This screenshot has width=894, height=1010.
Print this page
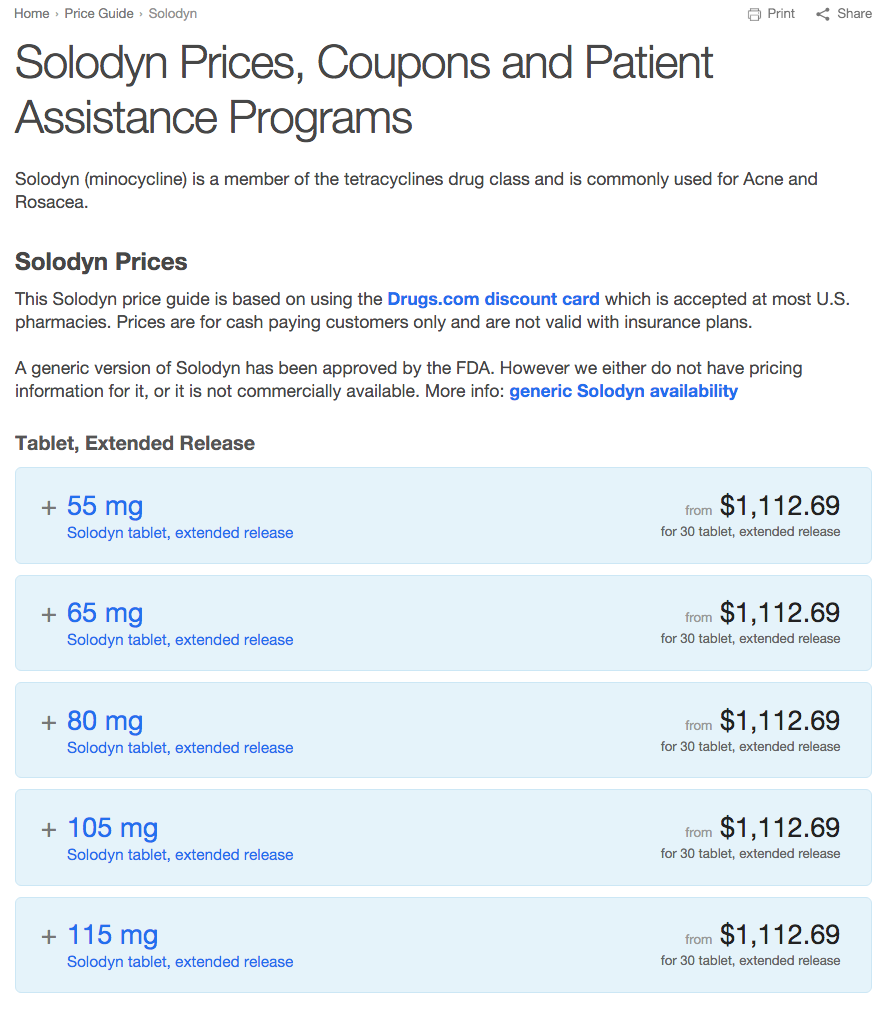click(771, 14)
